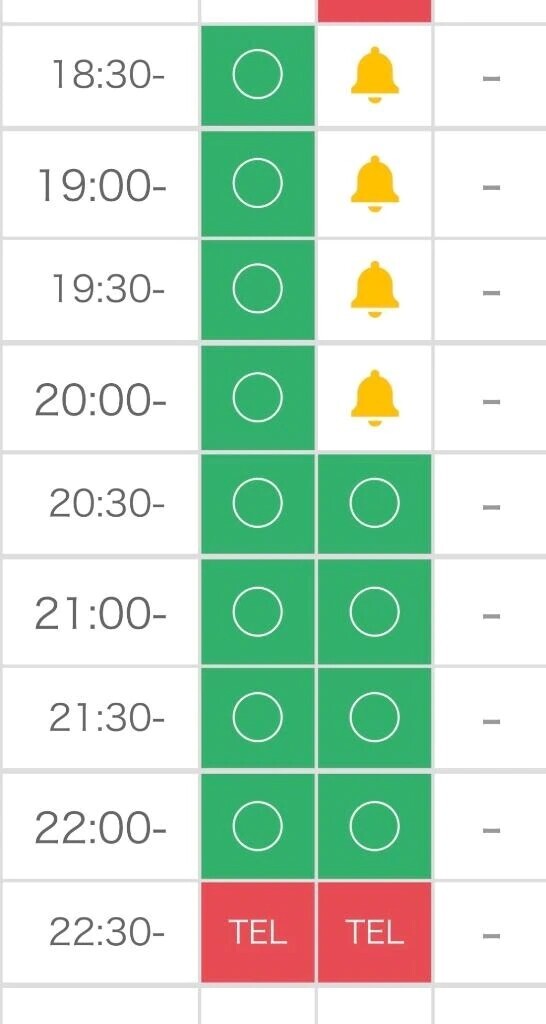Set a vacancy alert bell at 19:00

(x=374, y=184)
